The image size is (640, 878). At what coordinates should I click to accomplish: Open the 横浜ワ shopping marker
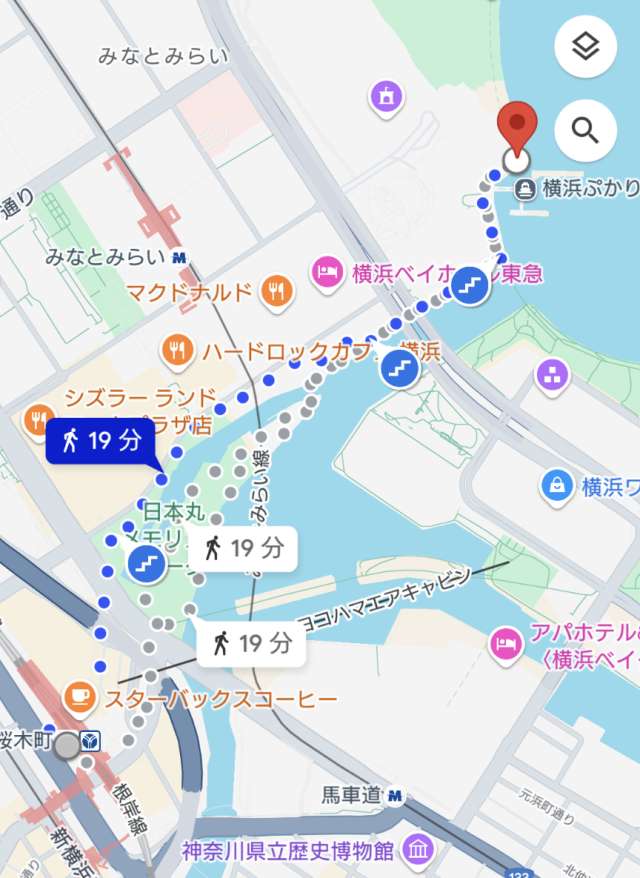[x=556, y=487]
